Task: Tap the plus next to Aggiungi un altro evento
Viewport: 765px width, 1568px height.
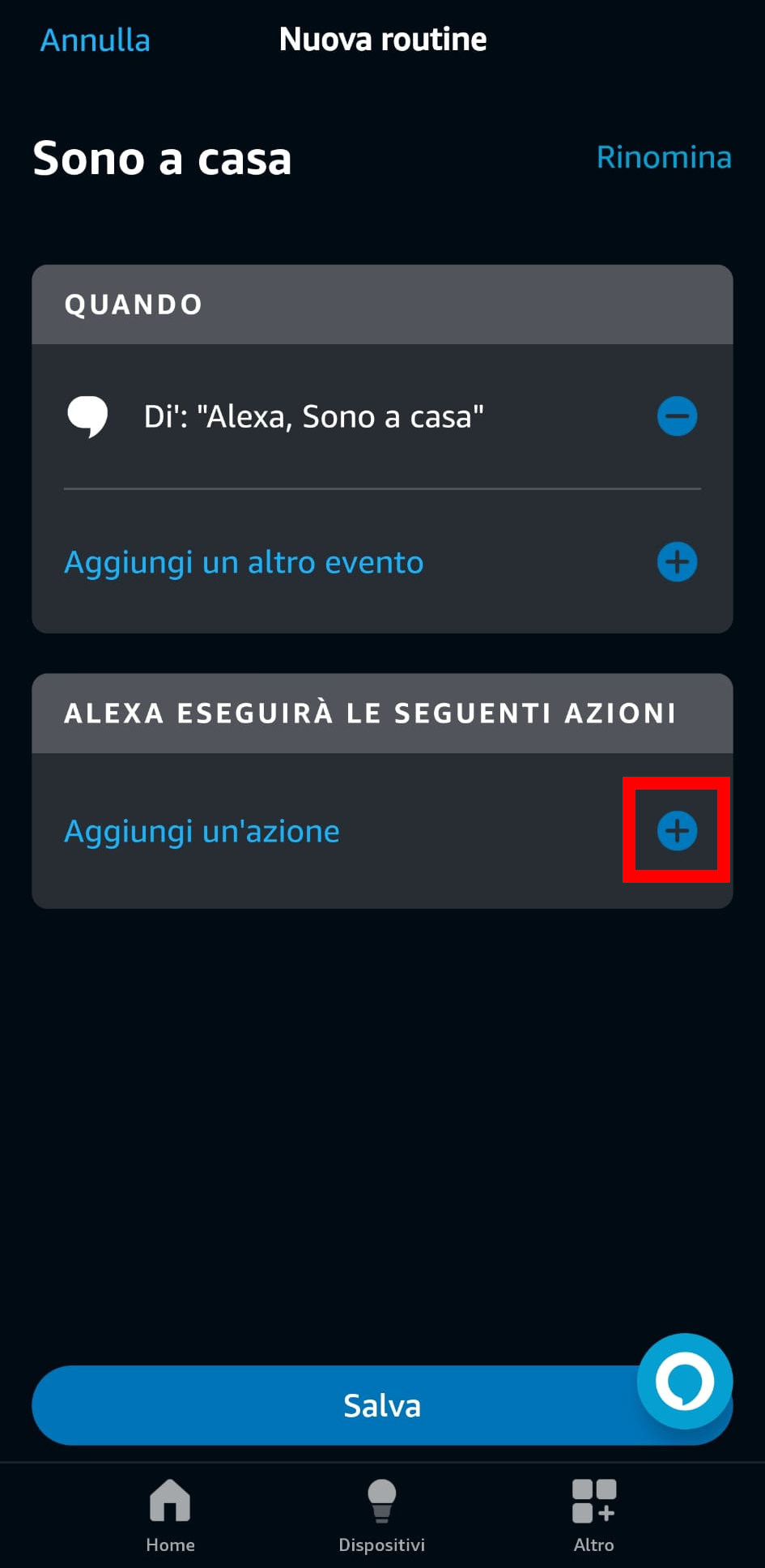Action: tap(677, 562)
